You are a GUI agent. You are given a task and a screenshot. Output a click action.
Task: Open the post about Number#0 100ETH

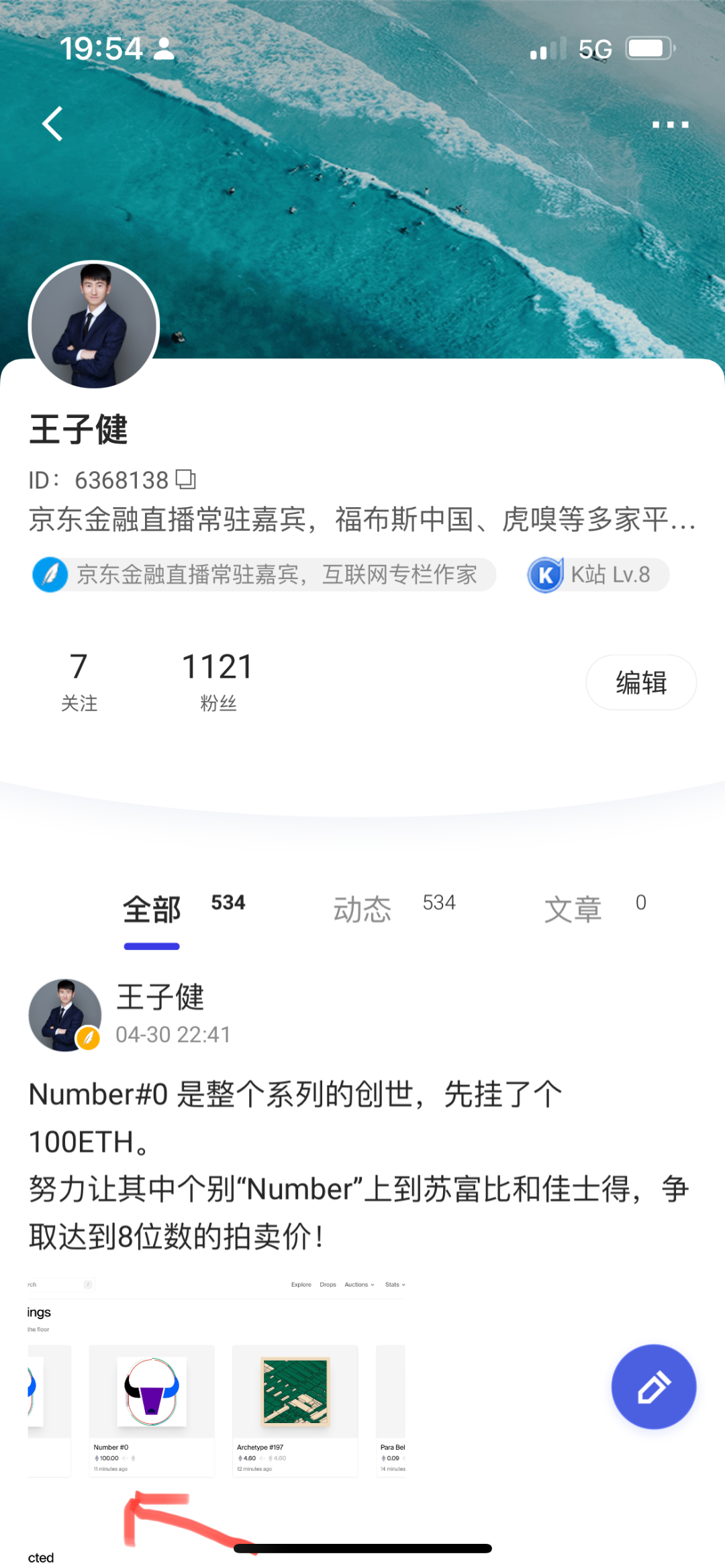click(x=359, y=1165)
